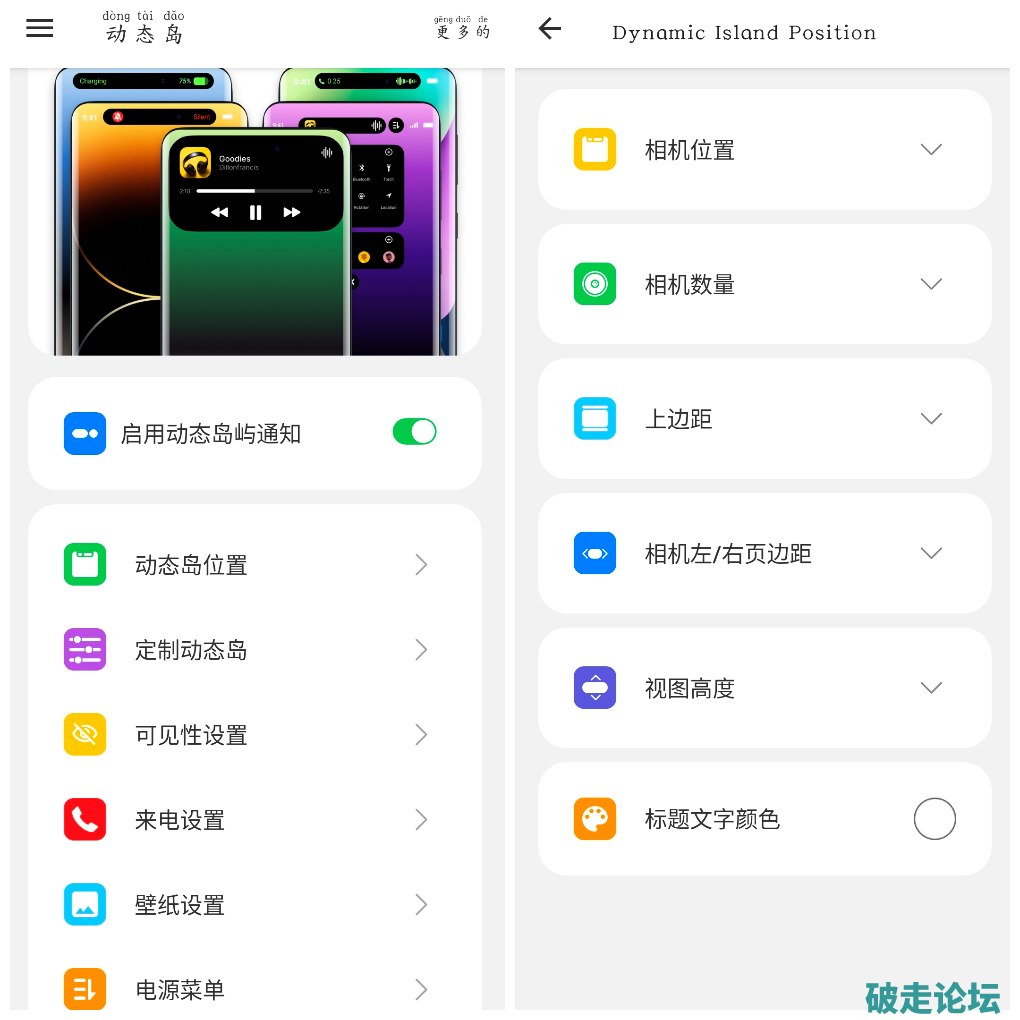Open the hamburger drawer menu

40,28
